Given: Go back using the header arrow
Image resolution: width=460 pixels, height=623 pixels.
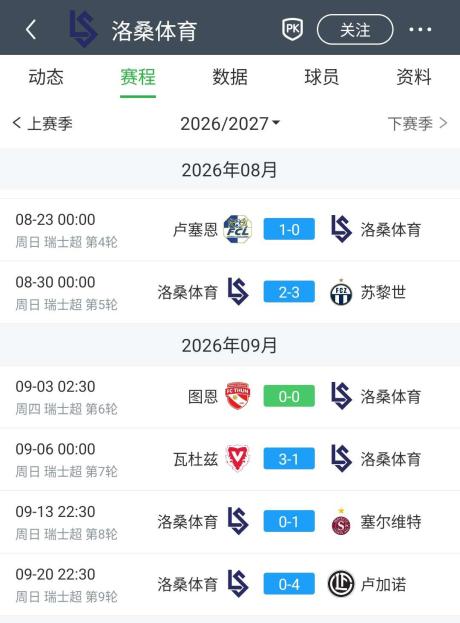Looking at the screenshot, I should click(31, 29).
